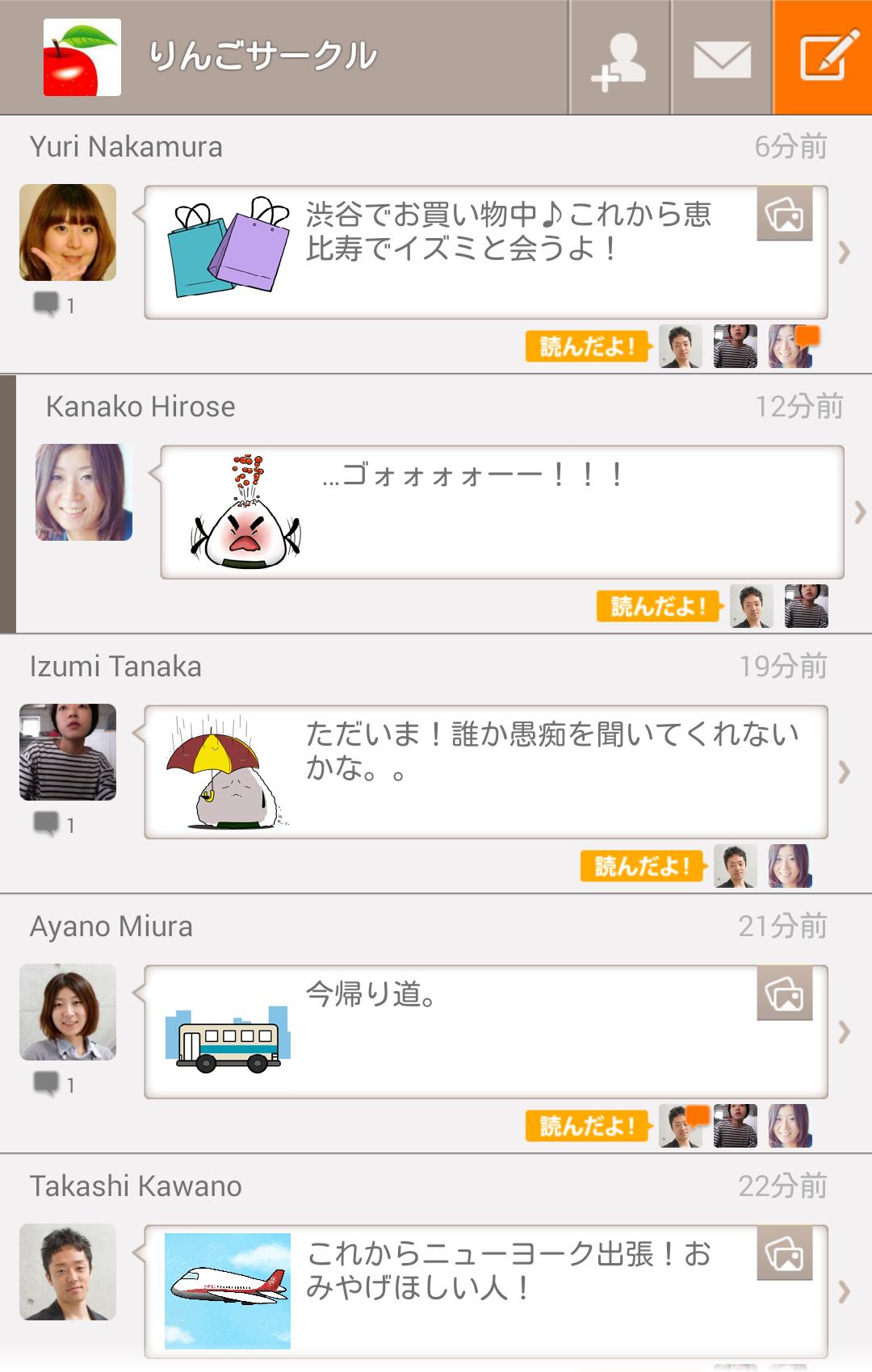This screenshot has width=872, height=1372.
Task: Open Ayano Miura's 今帰り道 post
Action: [484, 1031]
